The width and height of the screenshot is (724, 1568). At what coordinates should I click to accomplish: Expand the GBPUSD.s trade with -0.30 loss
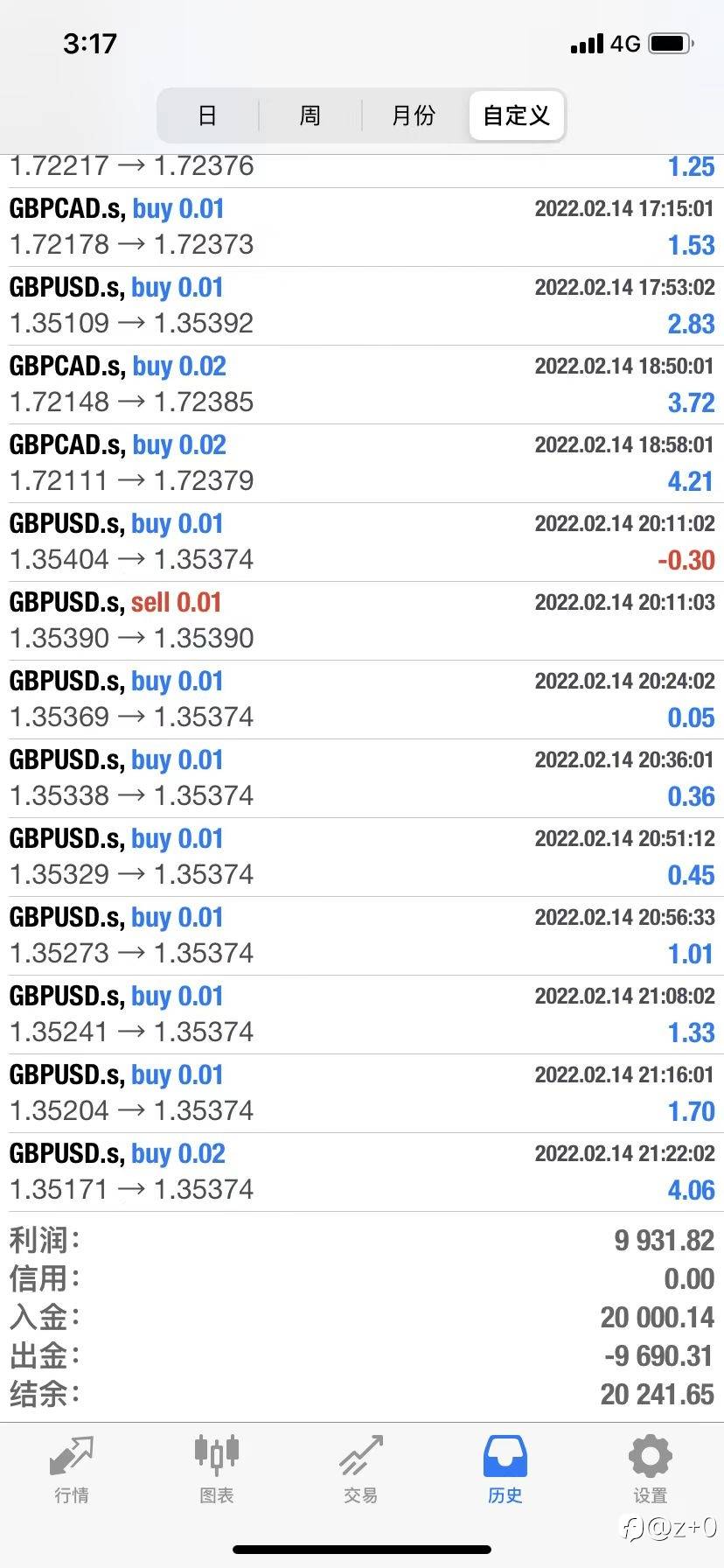(362, 542)
